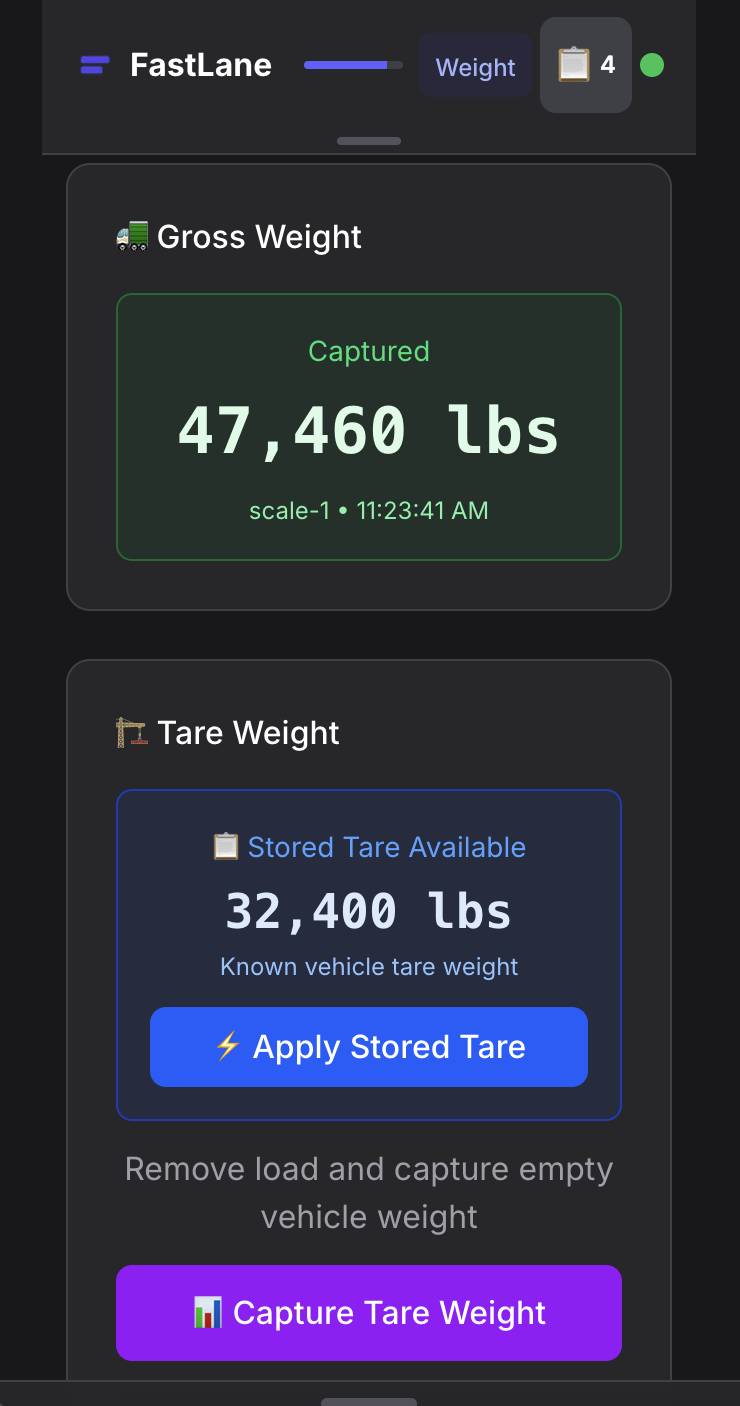
Task: Click the clipboard icon beside Stored Tare Available
Action: pyautogui.click(x=226, y=846)
